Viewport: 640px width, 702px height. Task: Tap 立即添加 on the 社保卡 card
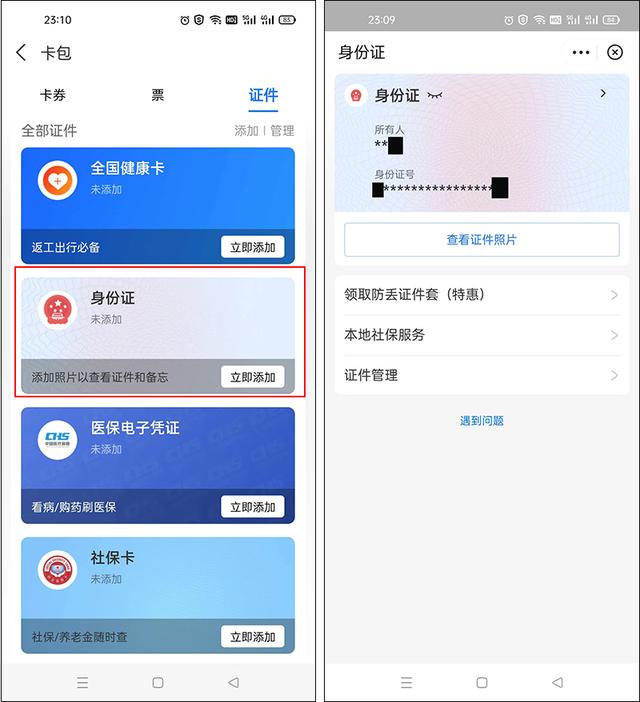pos(252,637)
